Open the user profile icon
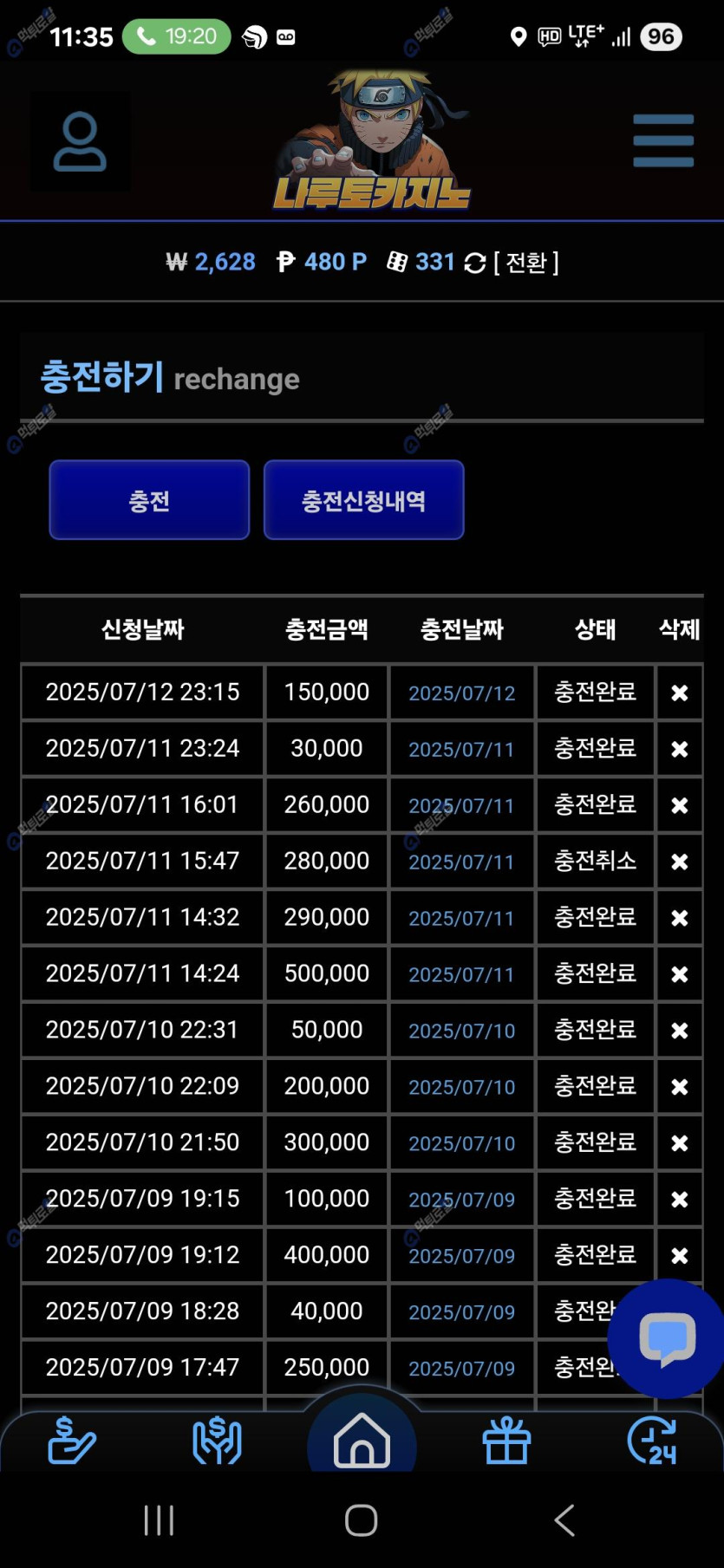This screenshot has width=724, height=1568. (80, 142)
